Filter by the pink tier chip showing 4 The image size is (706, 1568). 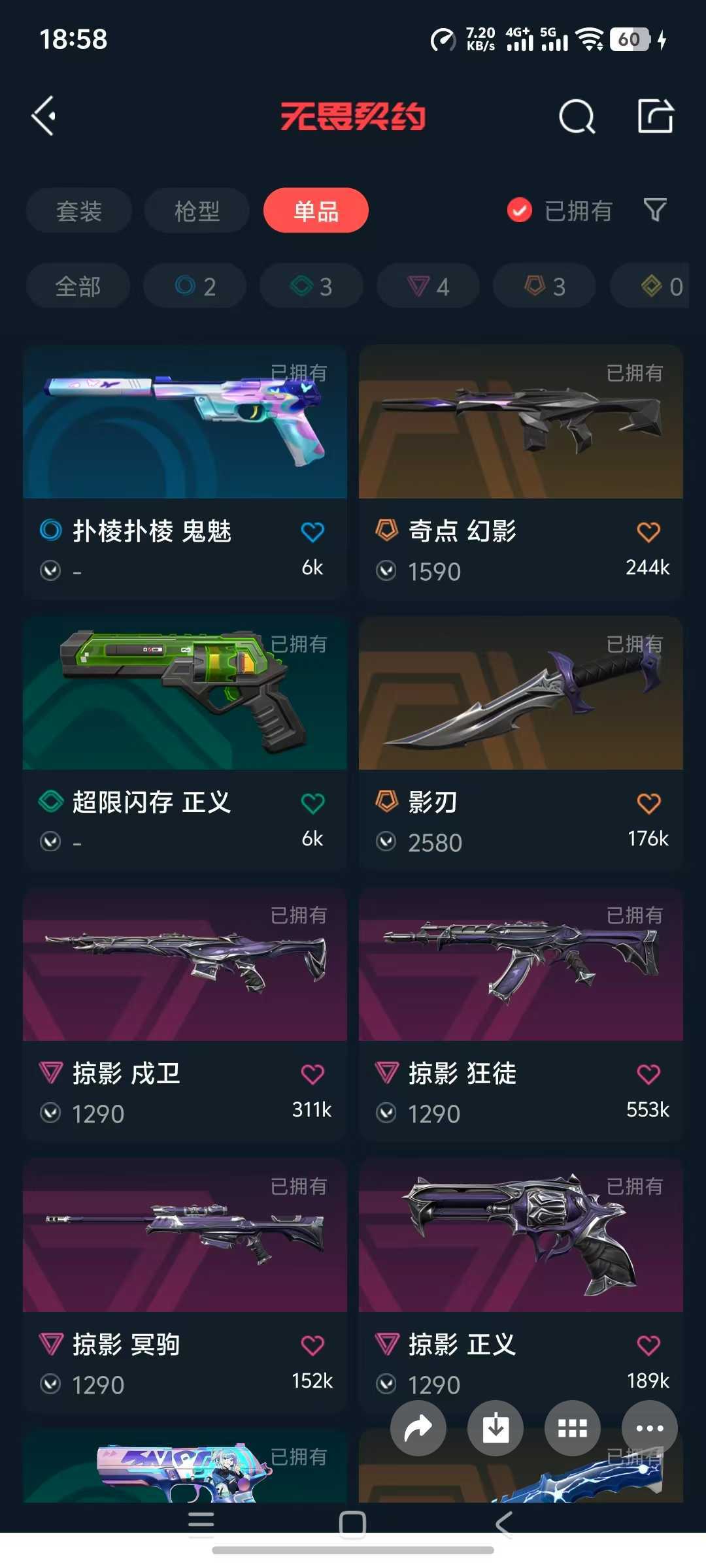coord(428,286)
